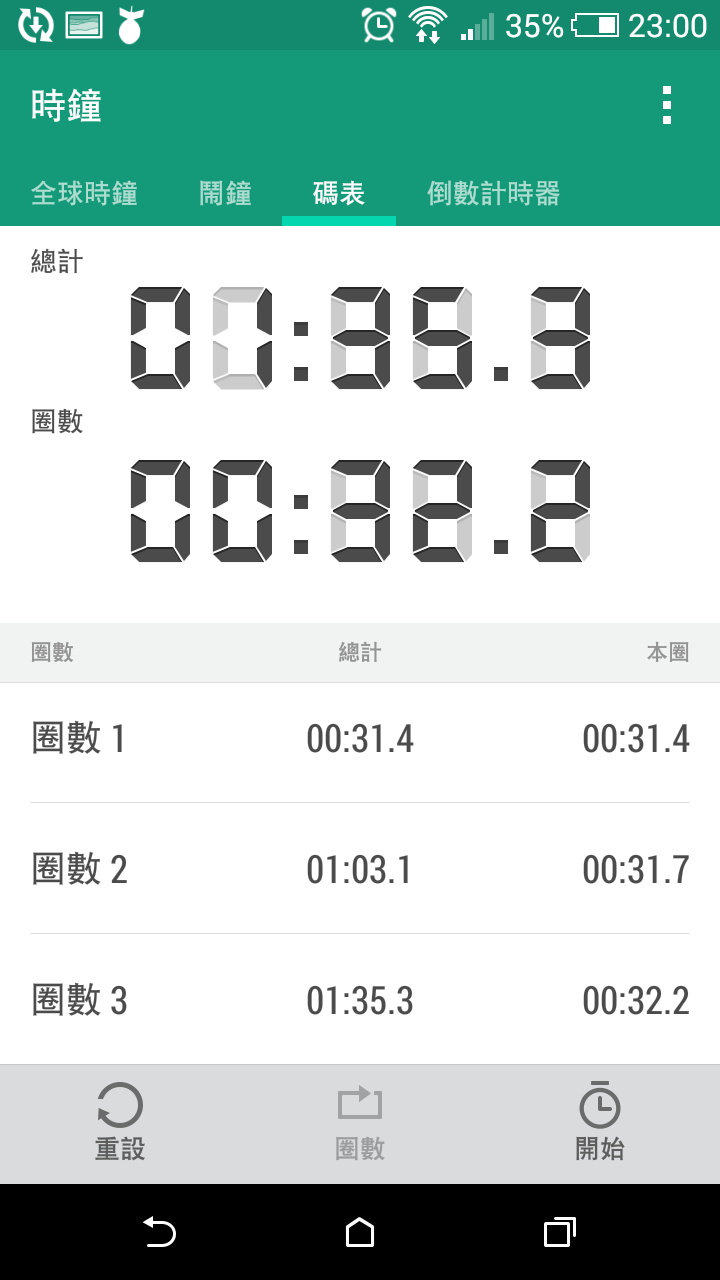Switch to the 鬧鐘 tab
This screenshot has height=1280, width=720.
225,193
